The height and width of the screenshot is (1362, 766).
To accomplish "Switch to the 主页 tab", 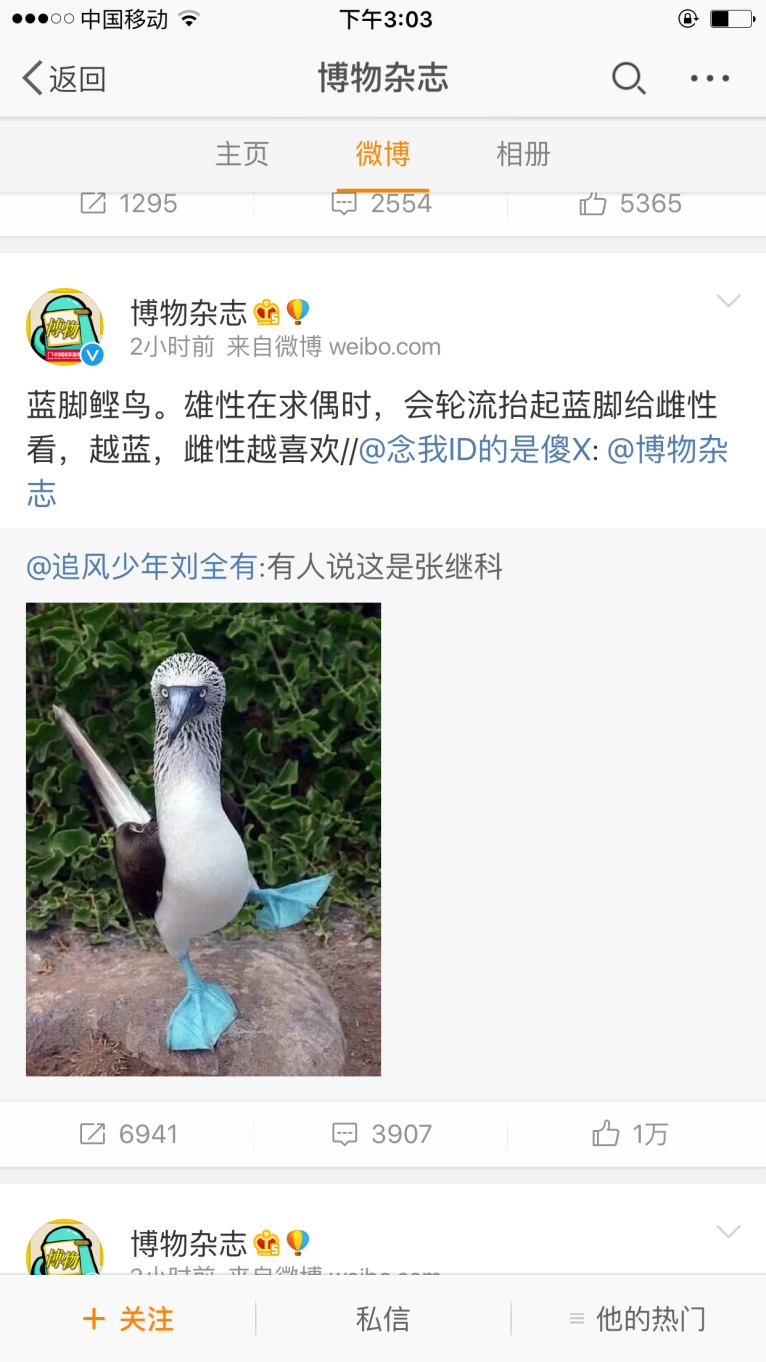I will tap(243, 154).
